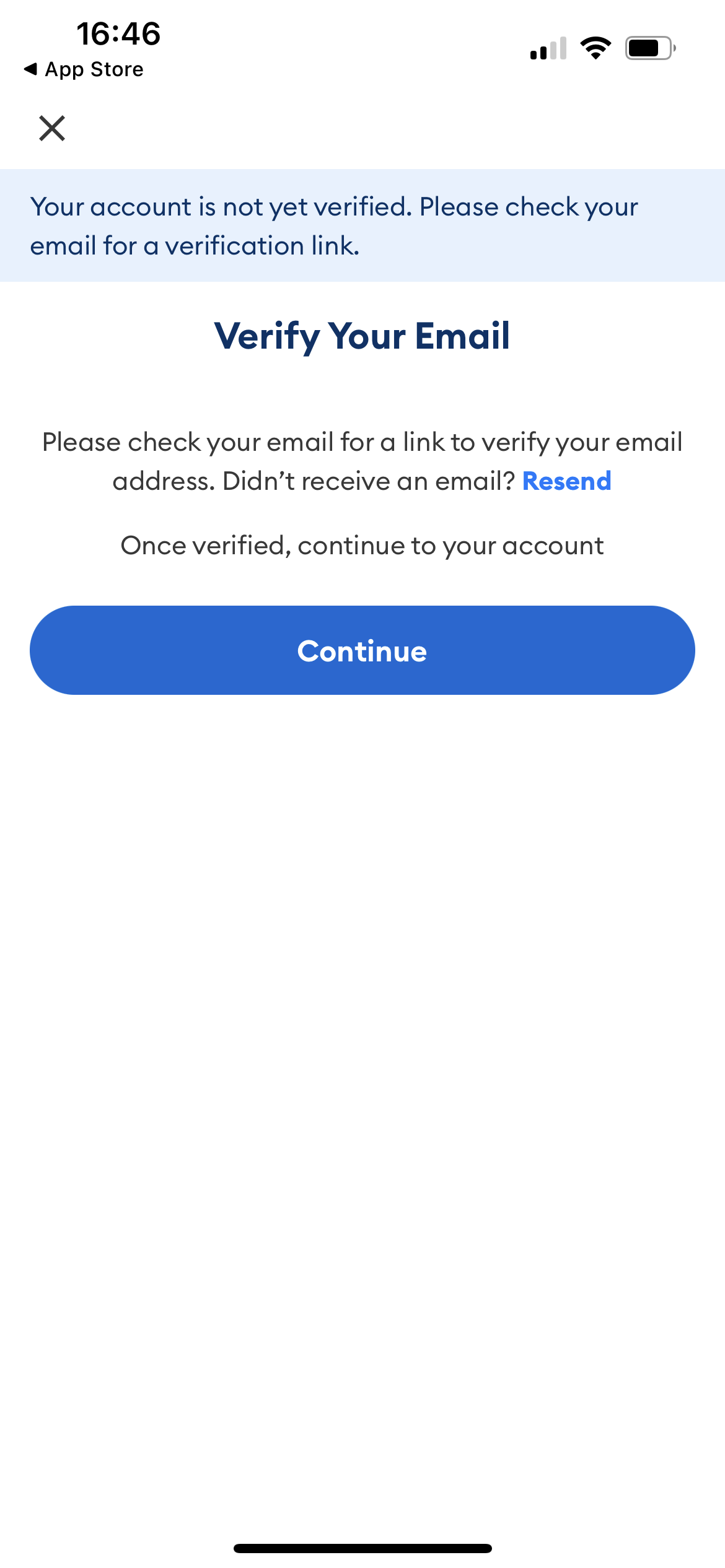725x1568 pixels.
Task: Tap the unverified account notification banner
Action: click(362, 225)
